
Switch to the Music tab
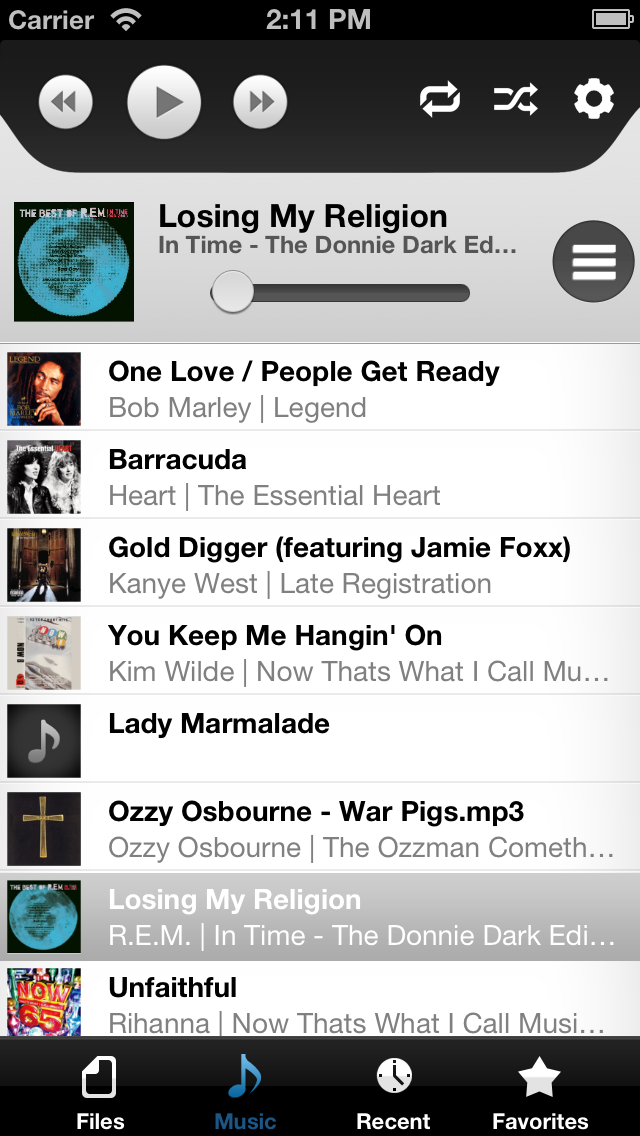(246, 1092)
